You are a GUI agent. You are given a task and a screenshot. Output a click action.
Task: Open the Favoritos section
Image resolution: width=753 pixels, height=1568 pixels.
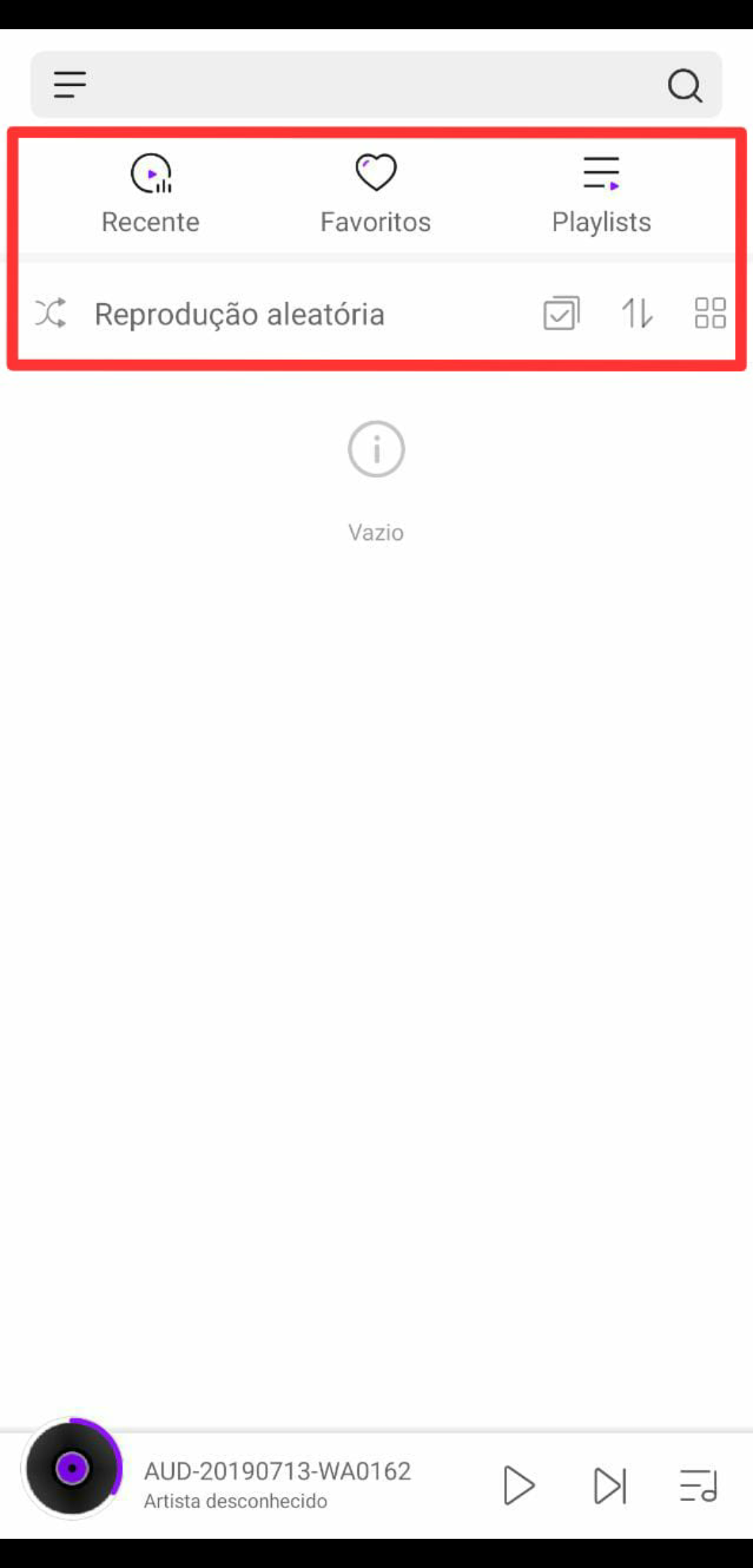[x=376, y=193]
